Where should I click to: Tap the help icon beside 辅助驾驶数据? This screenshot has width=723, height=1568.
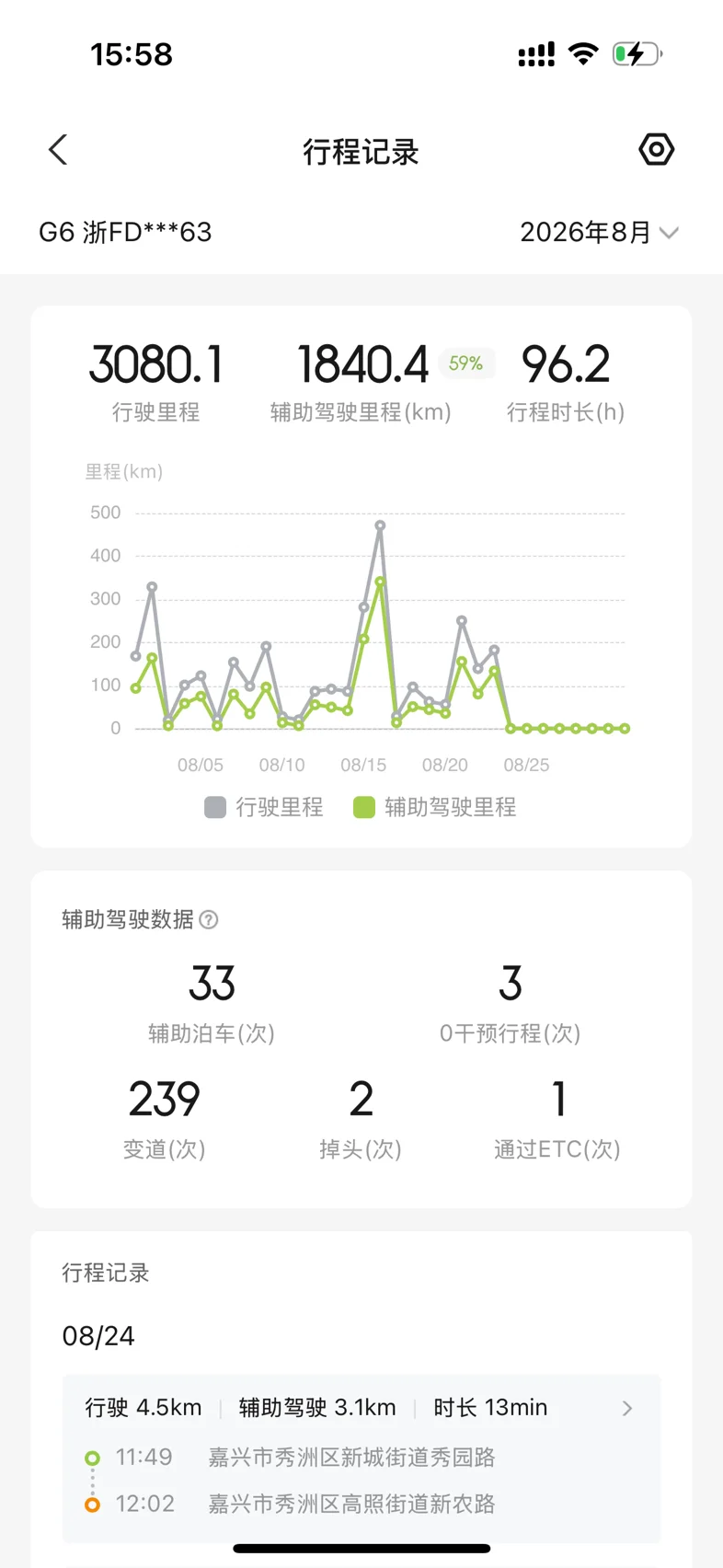click(209, 919)
